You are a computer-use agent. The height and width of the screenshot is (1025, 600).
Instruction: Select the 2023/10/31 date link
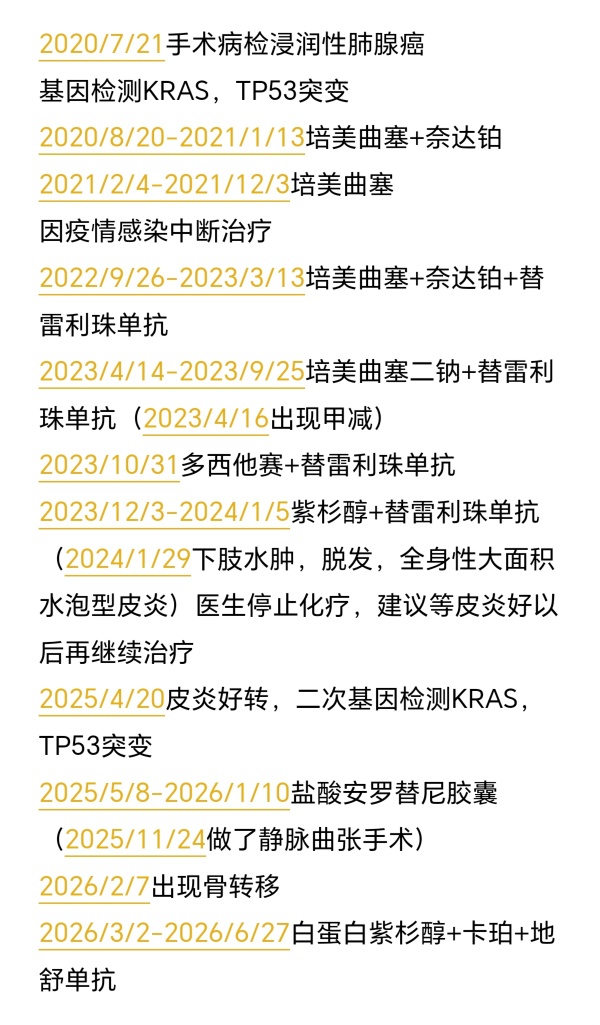(x=109, y=466)
